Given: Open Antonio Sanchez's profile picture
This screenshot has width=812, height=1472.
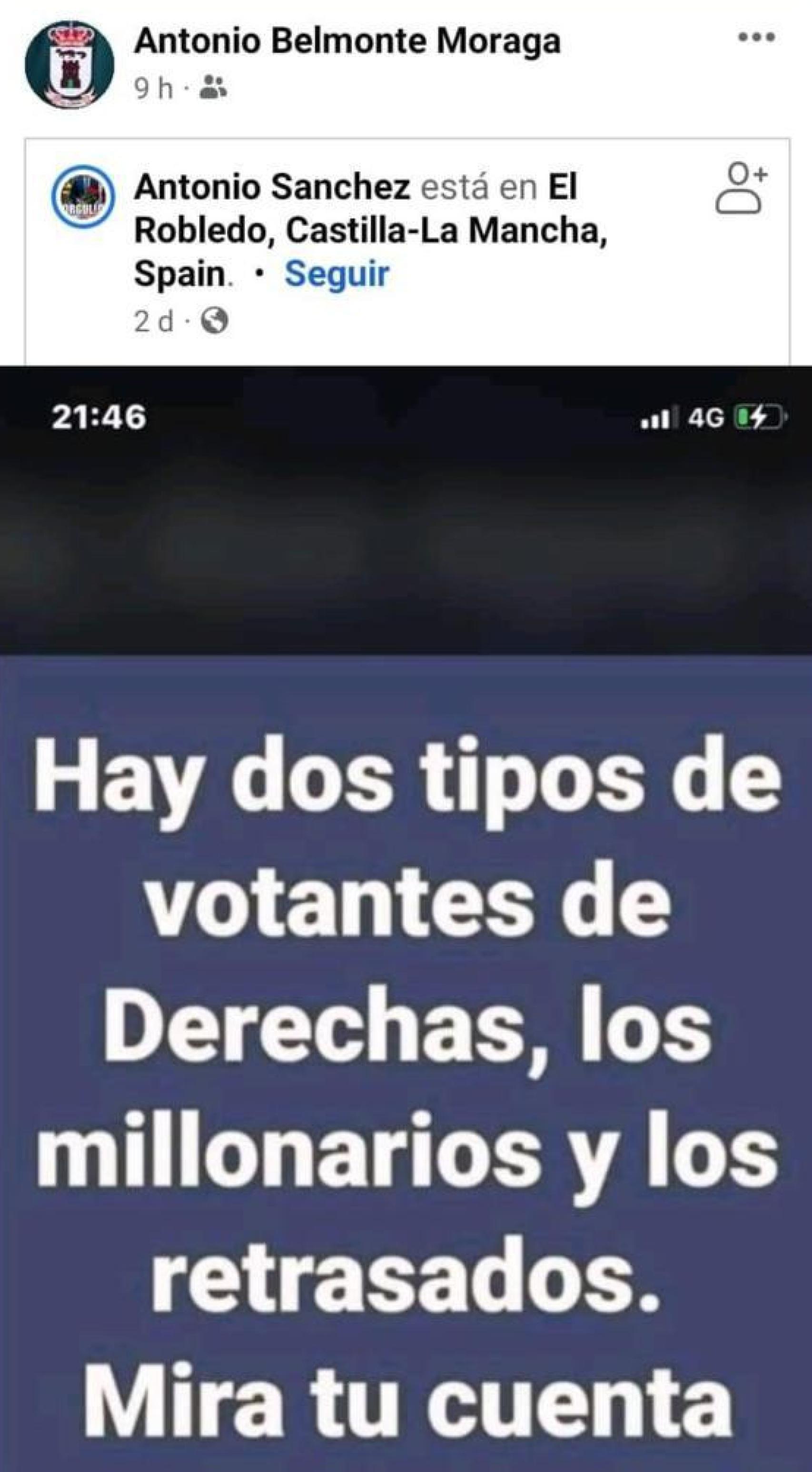Looking at the screenshot, I should coord(83,197).
